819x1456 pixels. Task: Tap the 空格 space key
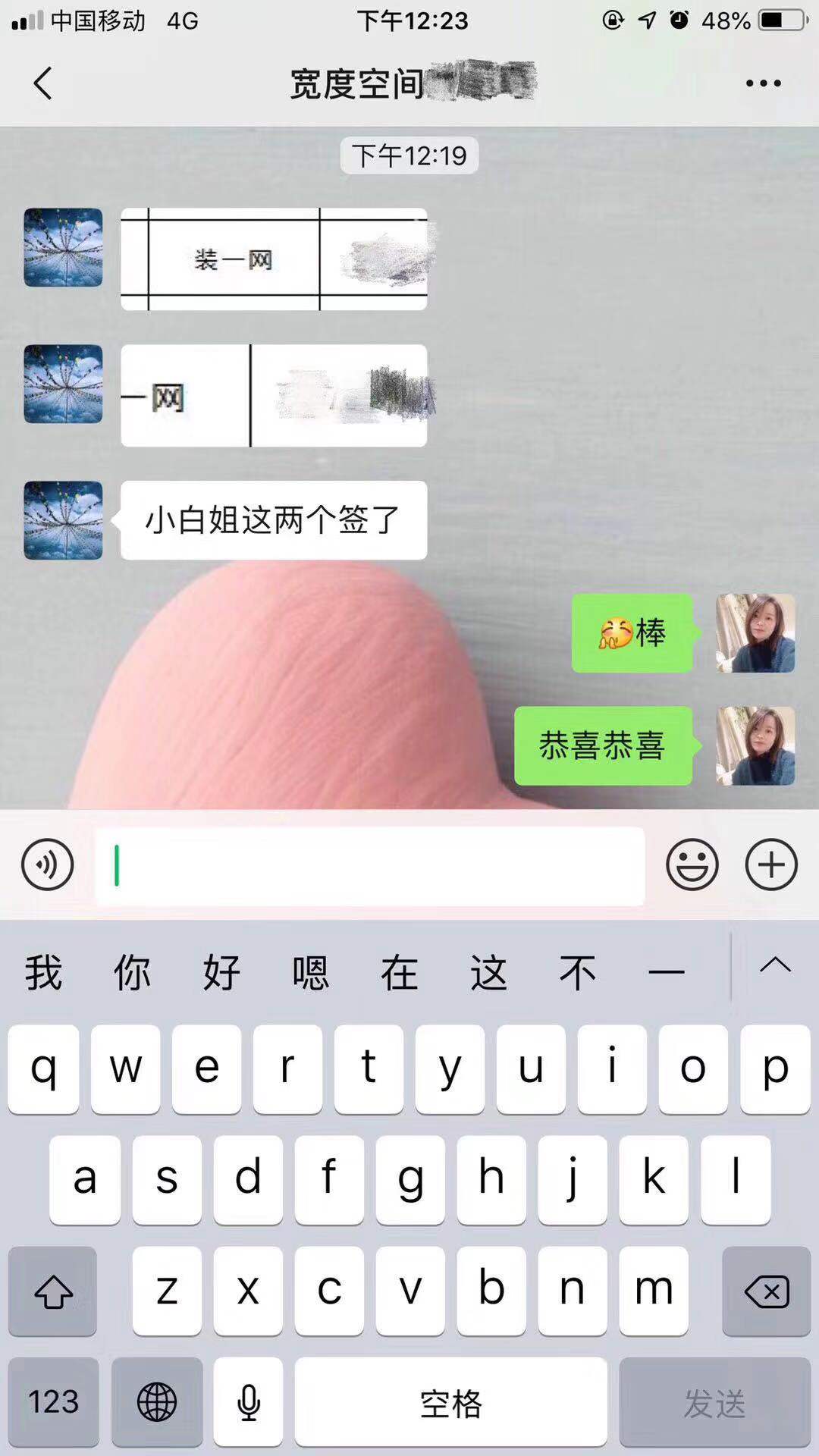click(450, 1402)
